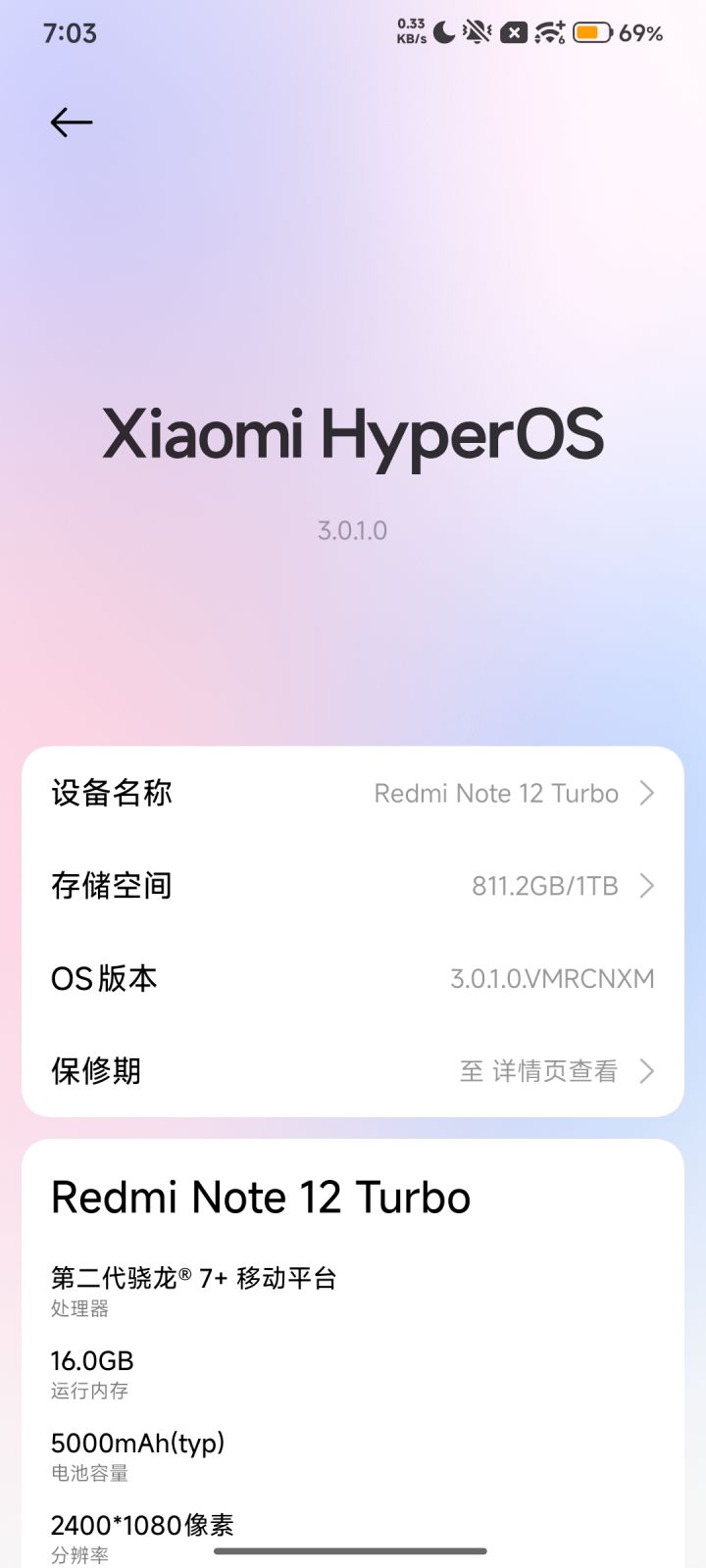The image size is (706, 1568).
Task: Tap the version number 3.0.1.0
Action: click(x=353, y=530)
